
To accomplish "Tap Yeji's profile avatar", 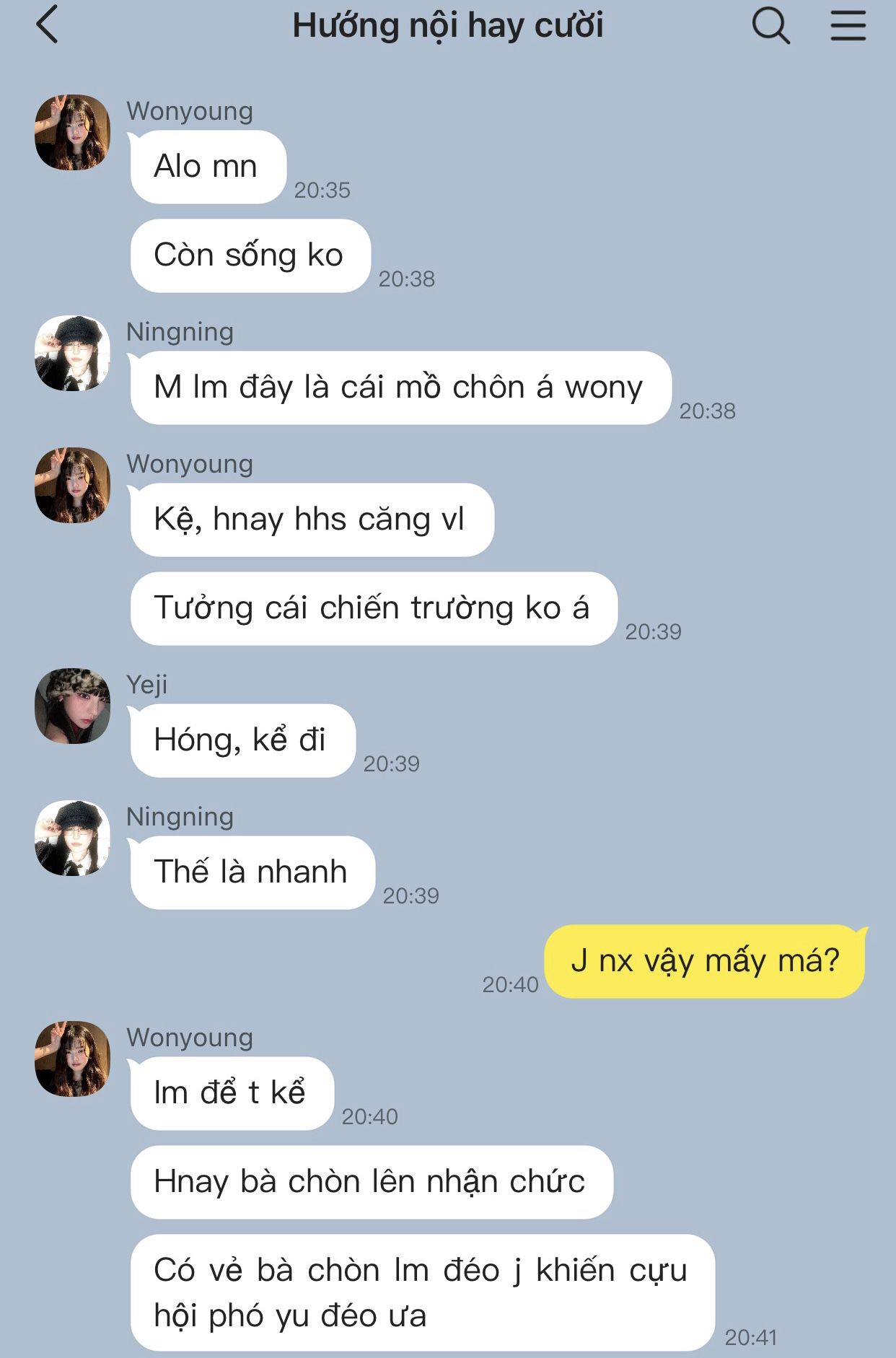I will pos(72,706).
